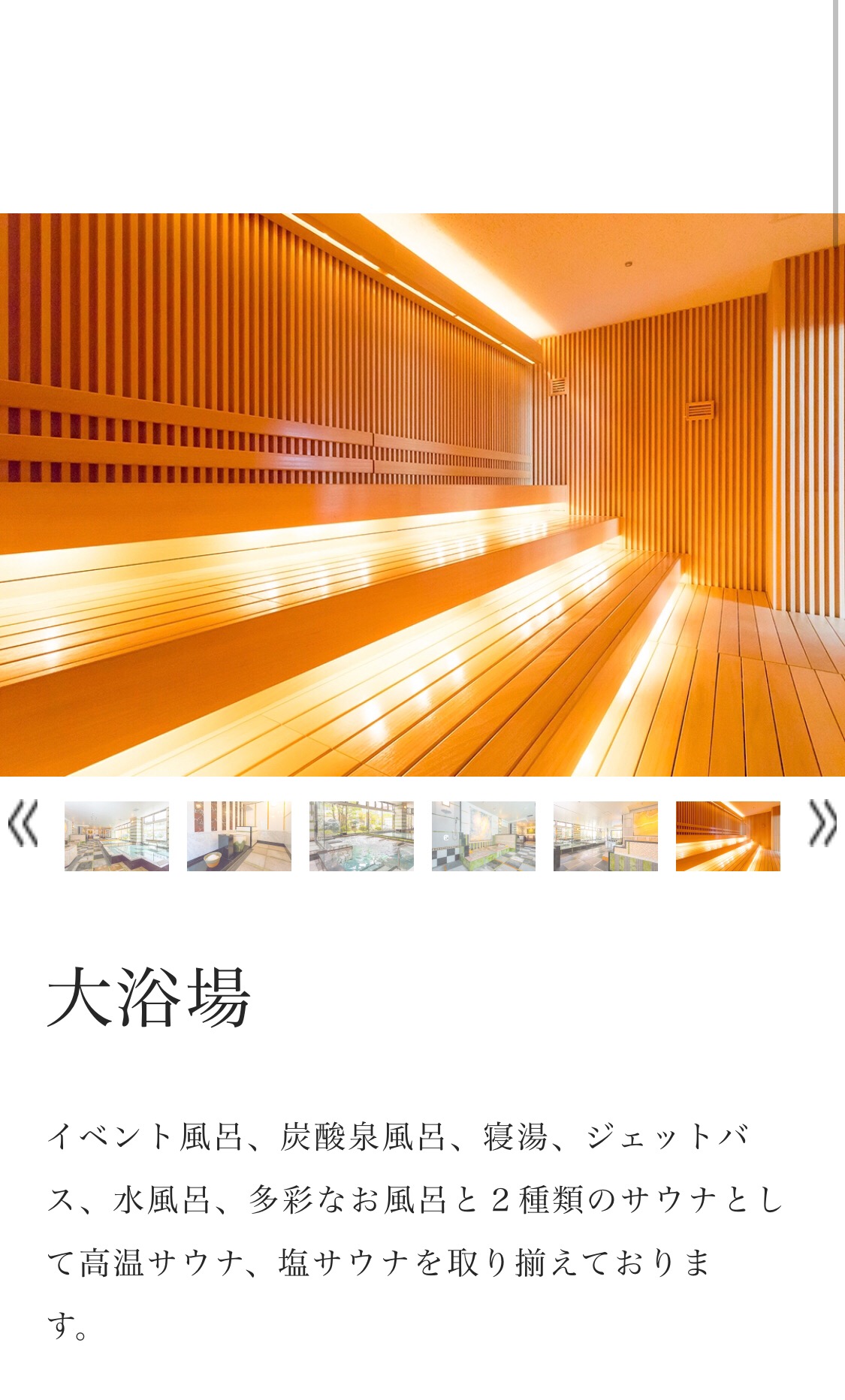Go to previous gallery thumbnails arrow
This screenshot has height=1400, width=845.
(23, 824)
